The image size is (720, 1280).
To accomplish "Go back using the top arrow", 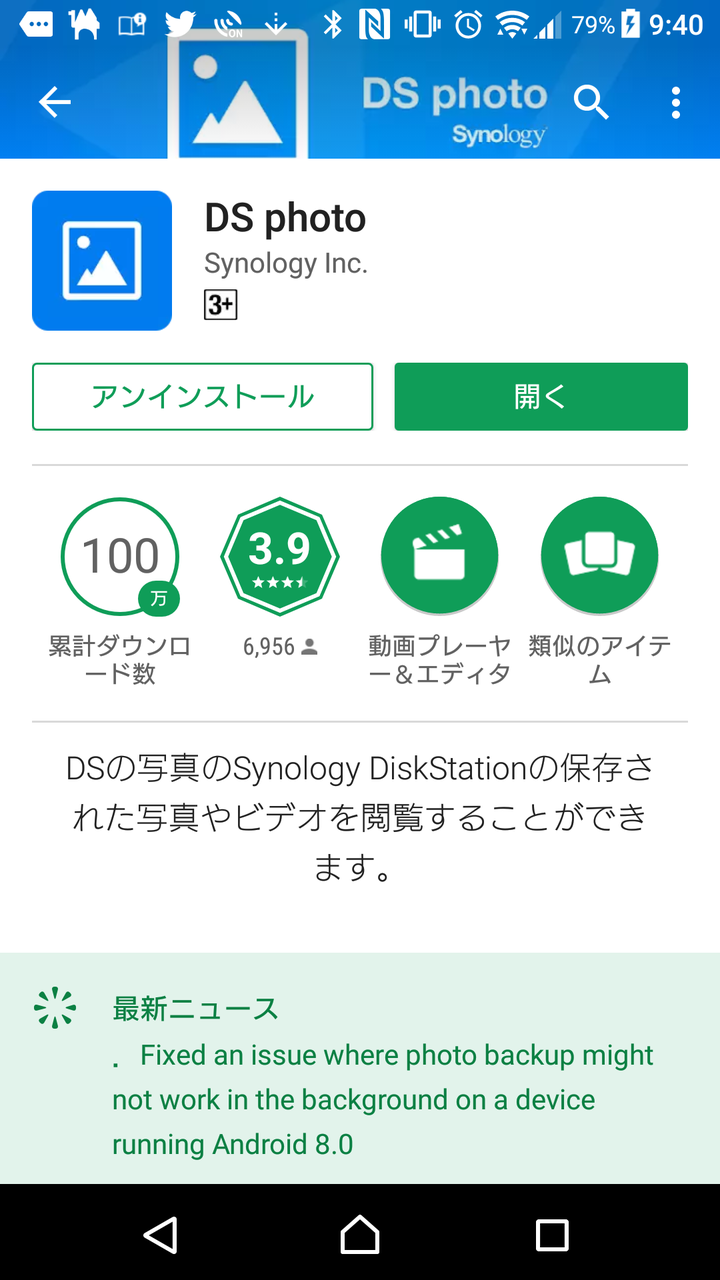I will click(54, 101).
